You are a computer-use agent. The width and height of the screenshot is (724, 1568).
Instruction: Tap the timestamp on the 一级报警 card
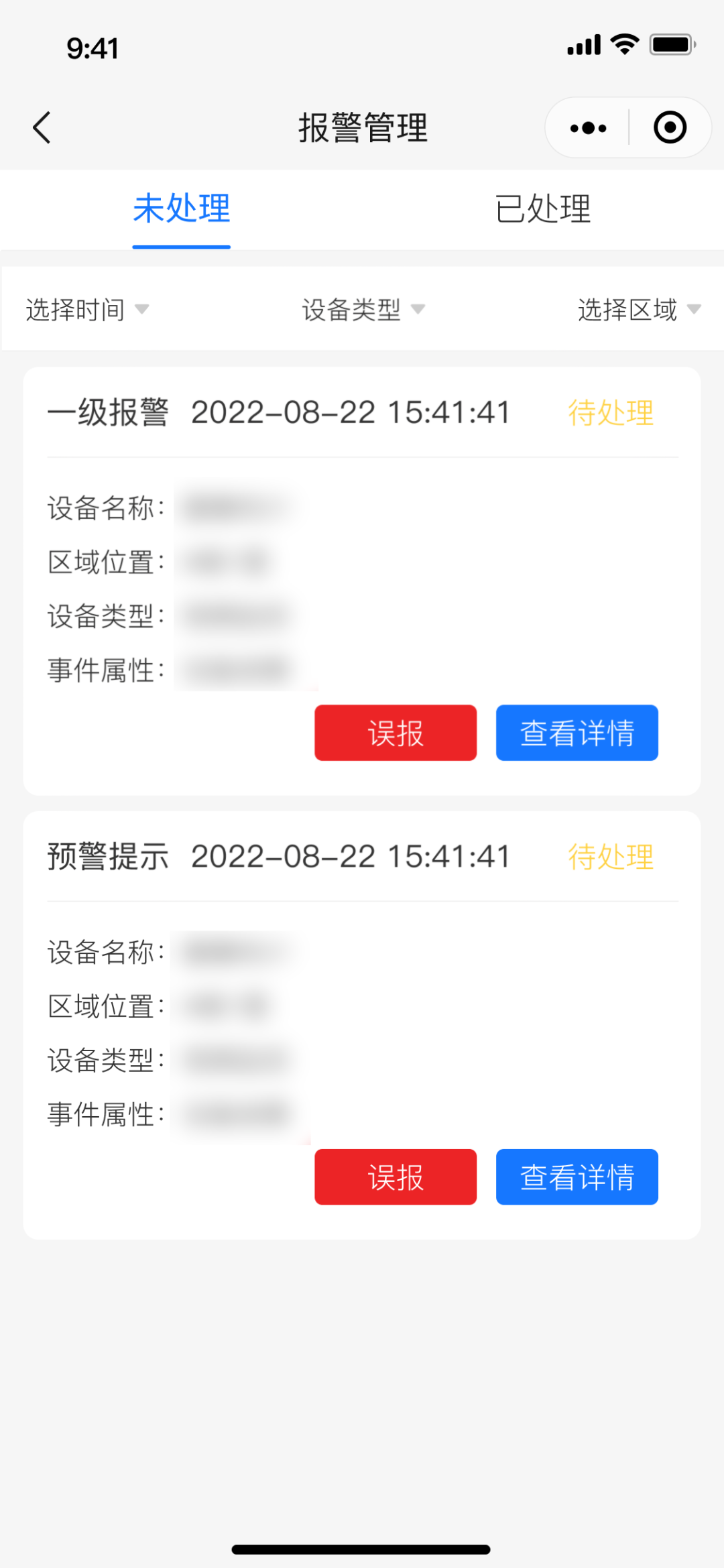coord(349,413)
